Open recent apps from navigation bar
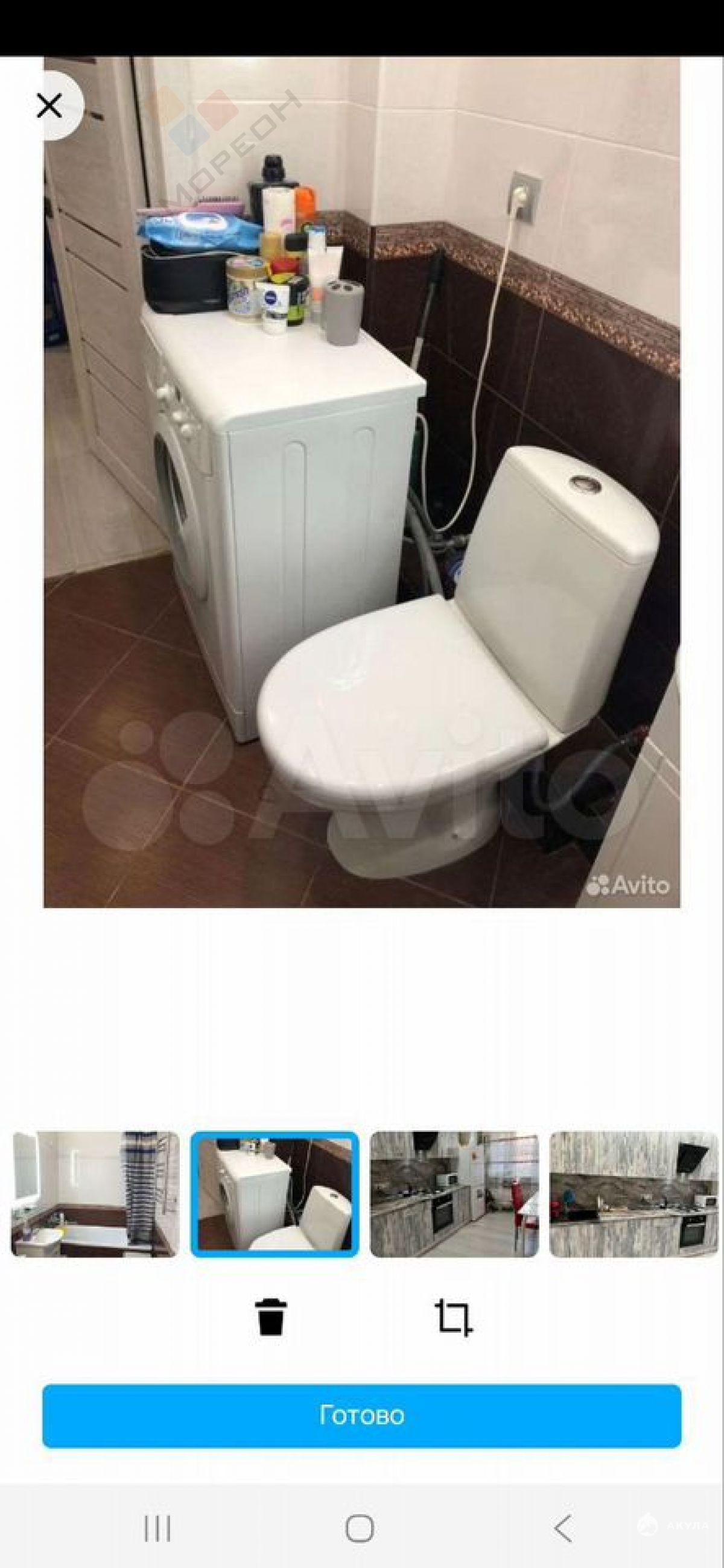This screenshot has width=724, height=1568. coord(157,1529)
